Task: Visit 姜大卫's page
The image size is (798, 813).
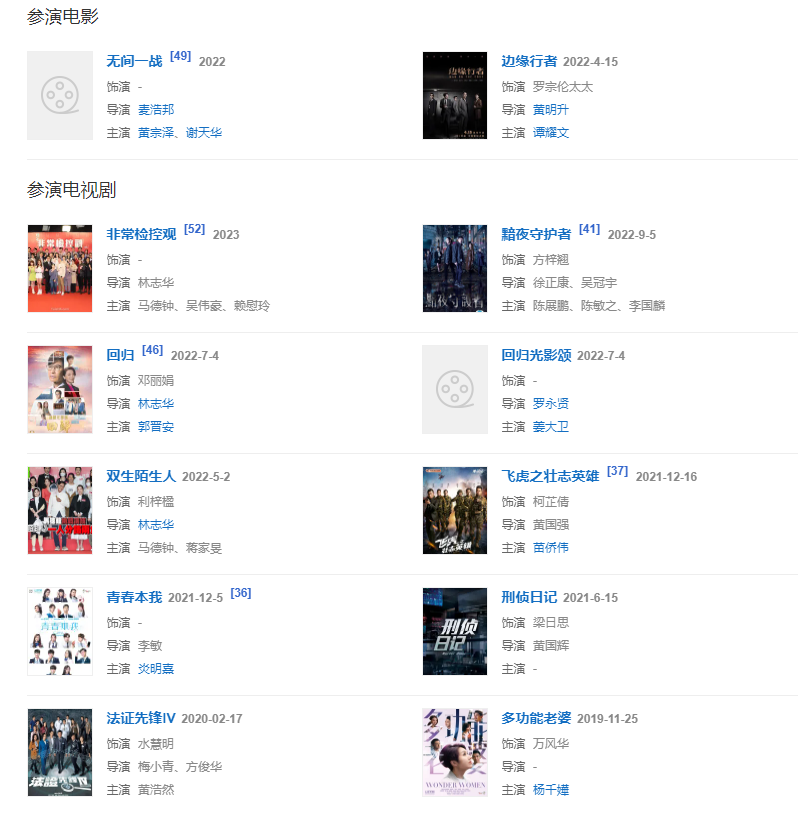Action: pos(550,426)
